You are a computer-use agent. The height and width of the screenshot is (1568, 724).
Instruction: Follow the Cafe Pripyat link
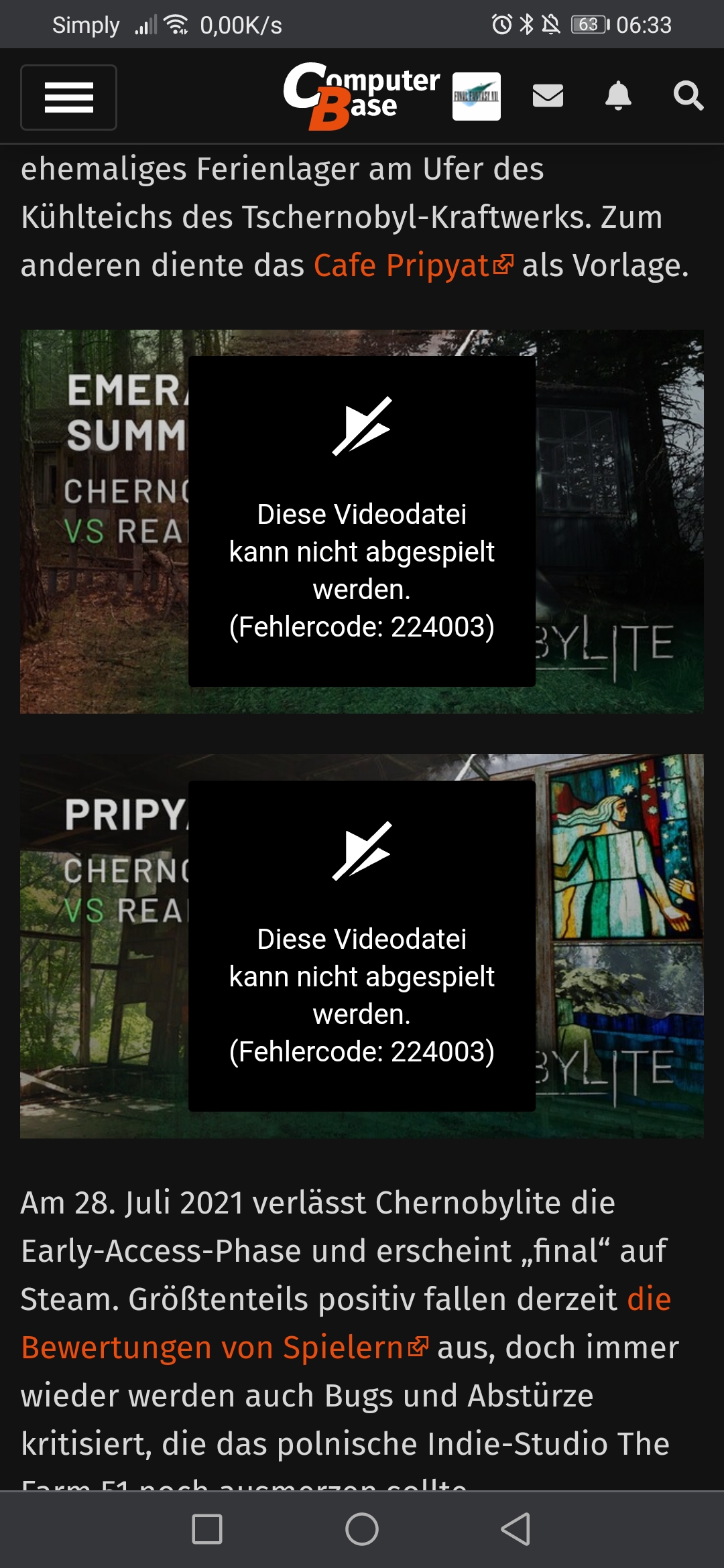coord(401,265)
